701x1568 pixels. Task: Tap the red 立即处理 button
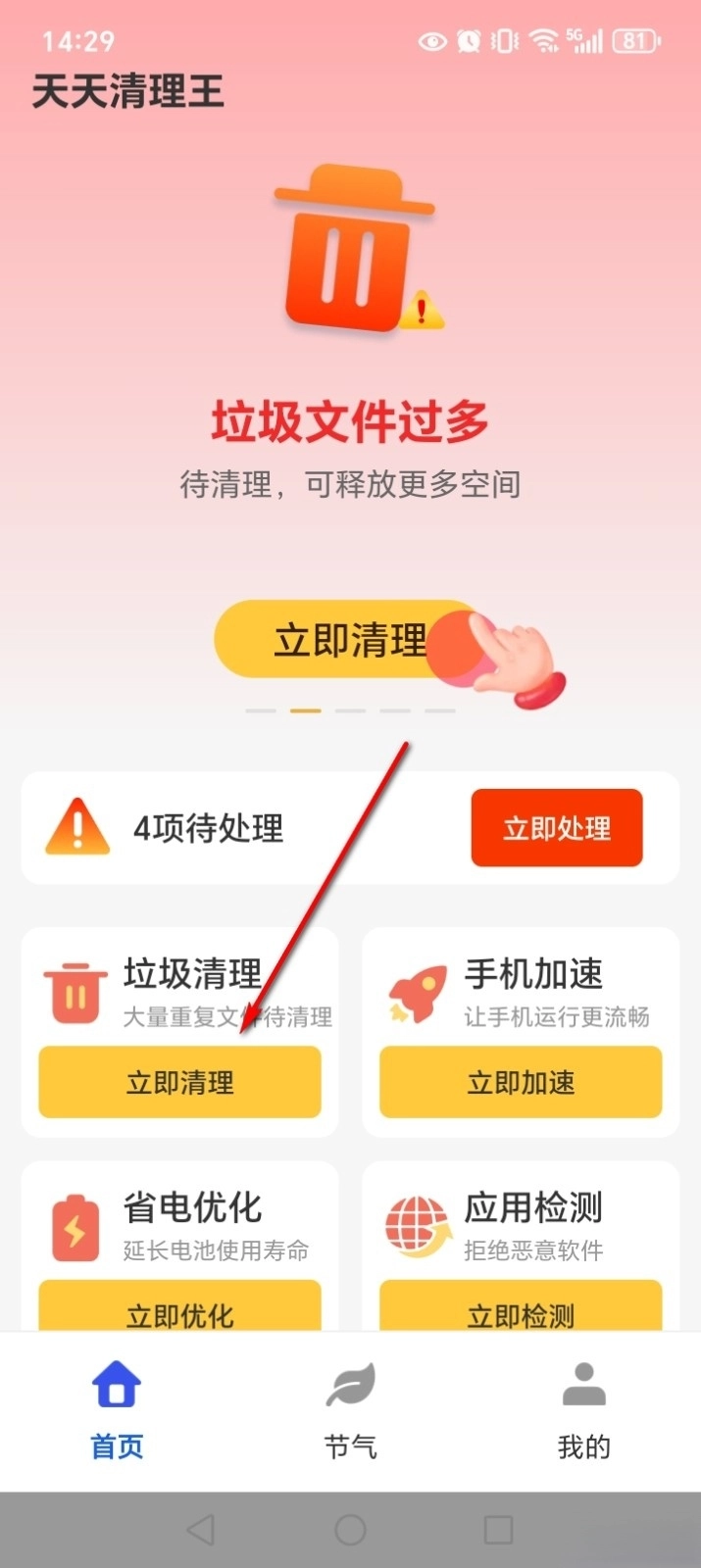(556, 828)
